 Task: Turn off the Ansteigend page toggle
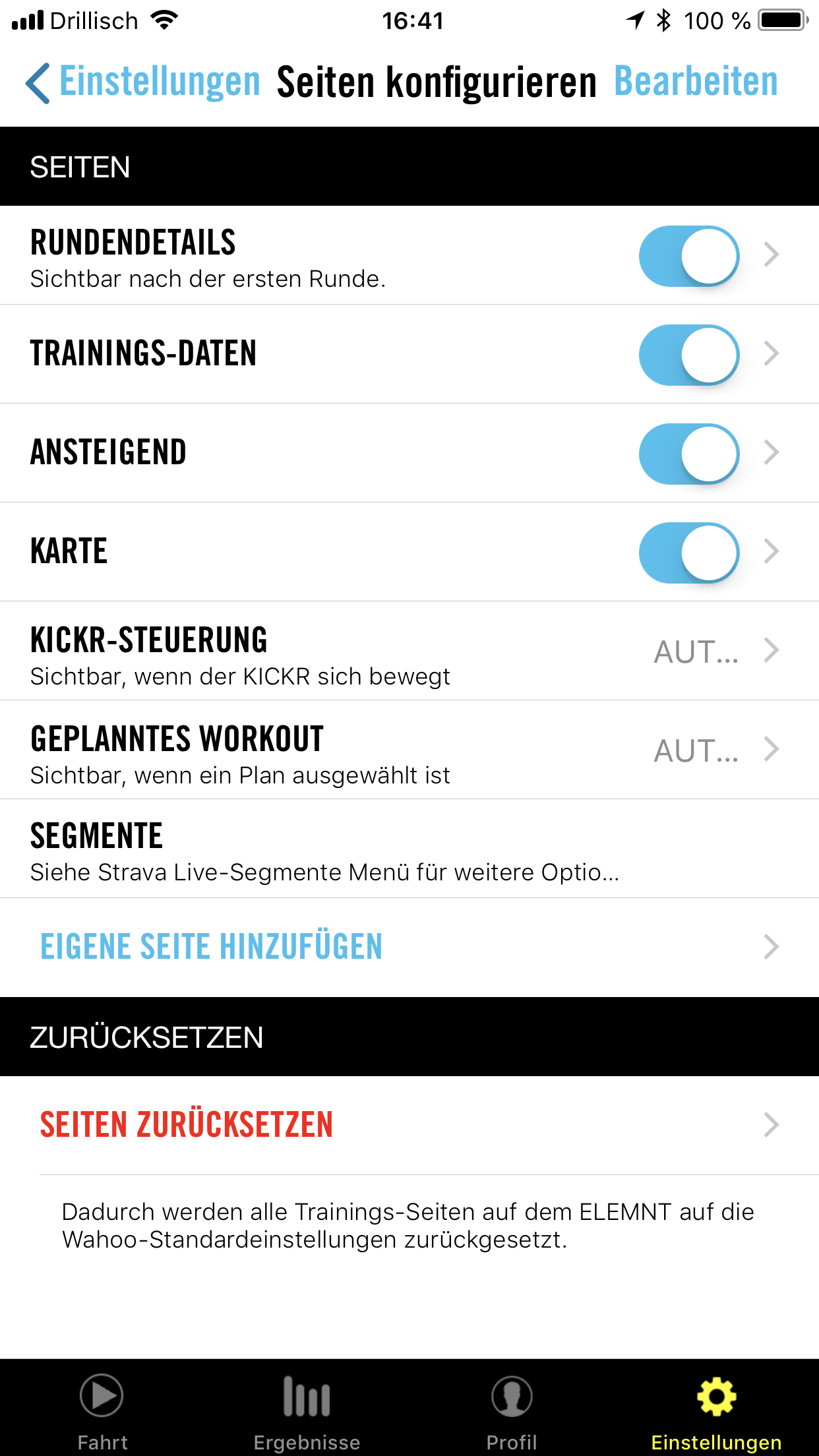coord(688,454)
